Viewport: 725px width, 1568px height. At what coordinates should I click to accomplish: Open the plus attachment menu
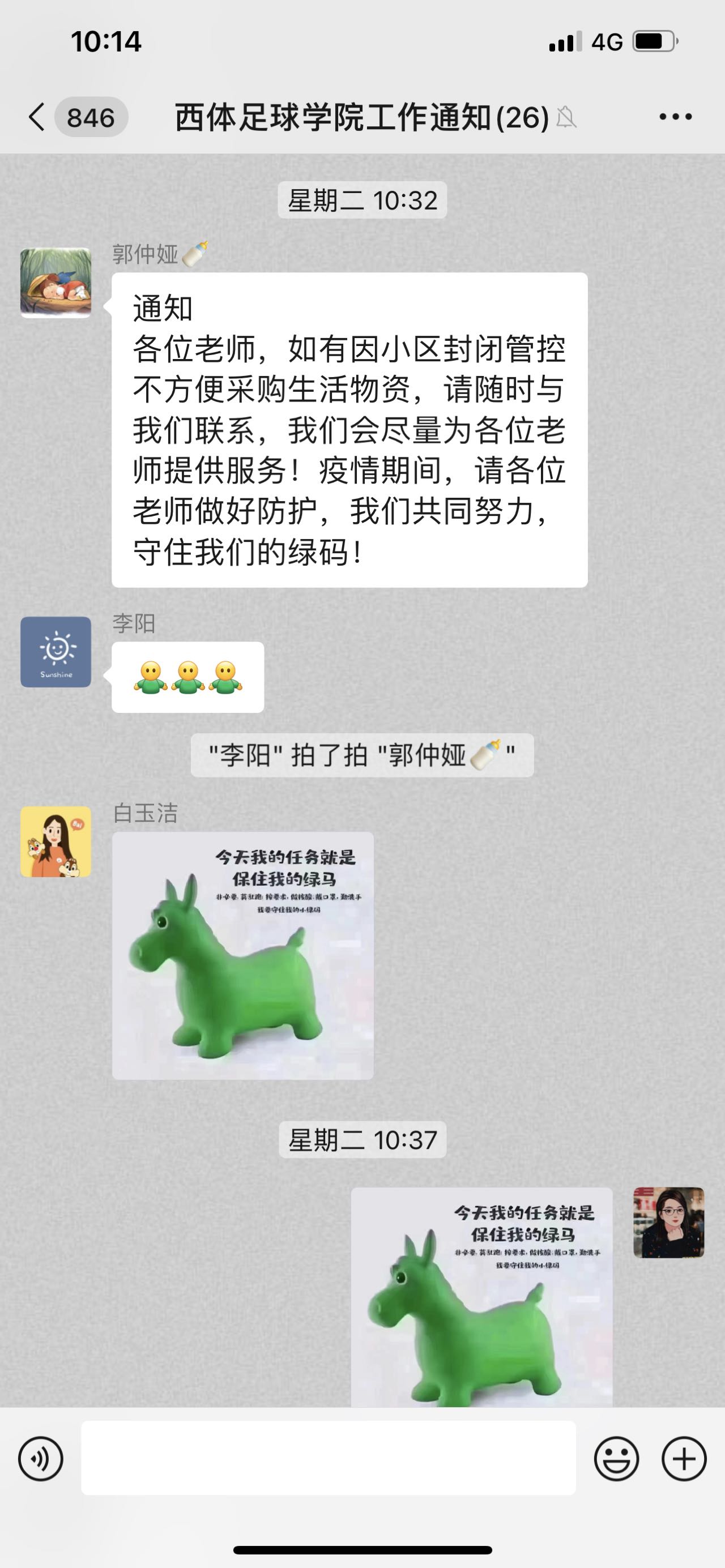coord(684,1459)
